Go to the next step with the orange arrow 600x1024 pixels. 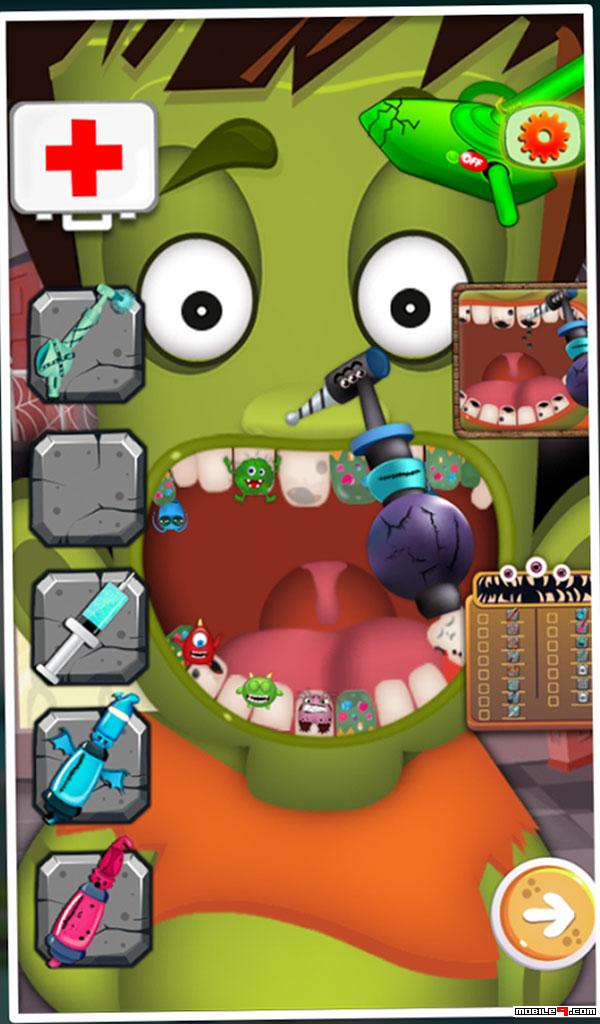pyautogui.click(x=543, y=912)
